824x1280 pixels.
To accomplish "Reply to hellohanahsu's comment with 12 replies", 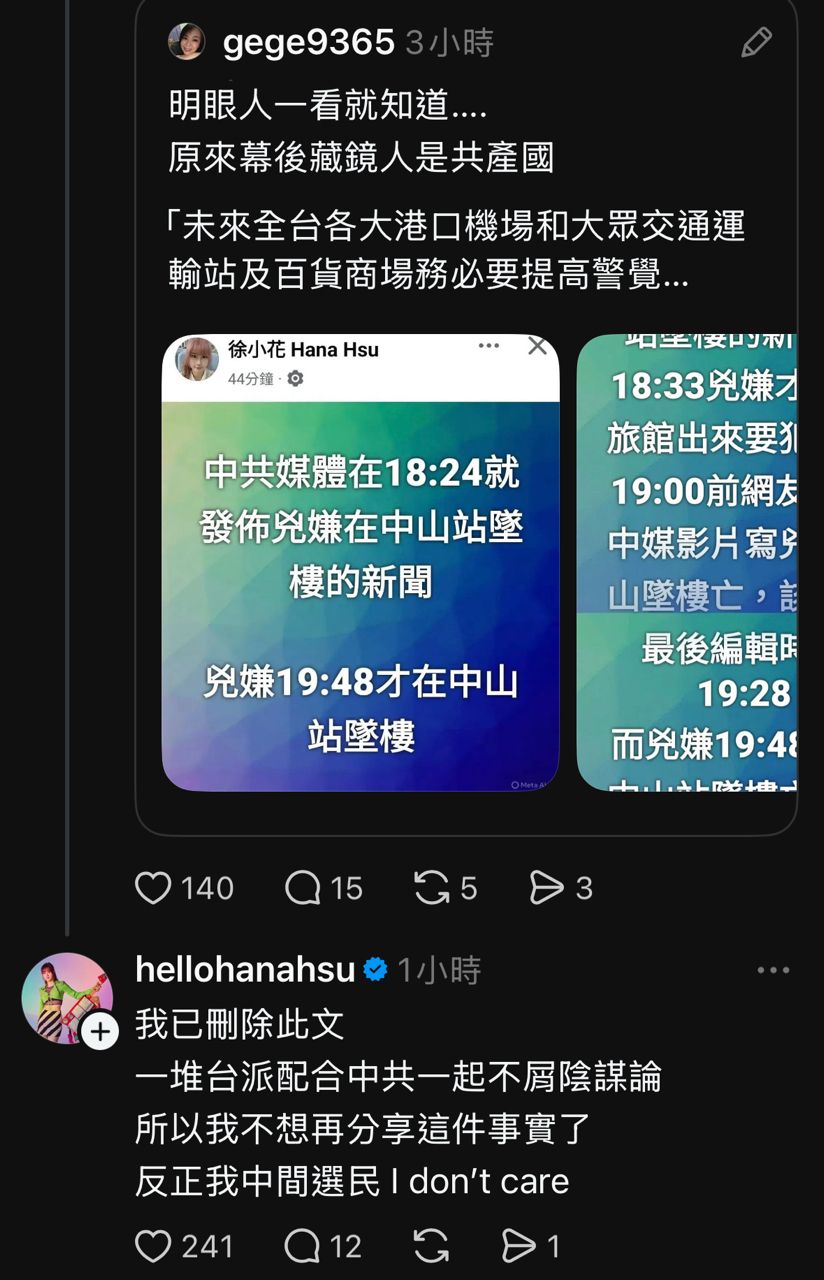I will coord(303,1246).
